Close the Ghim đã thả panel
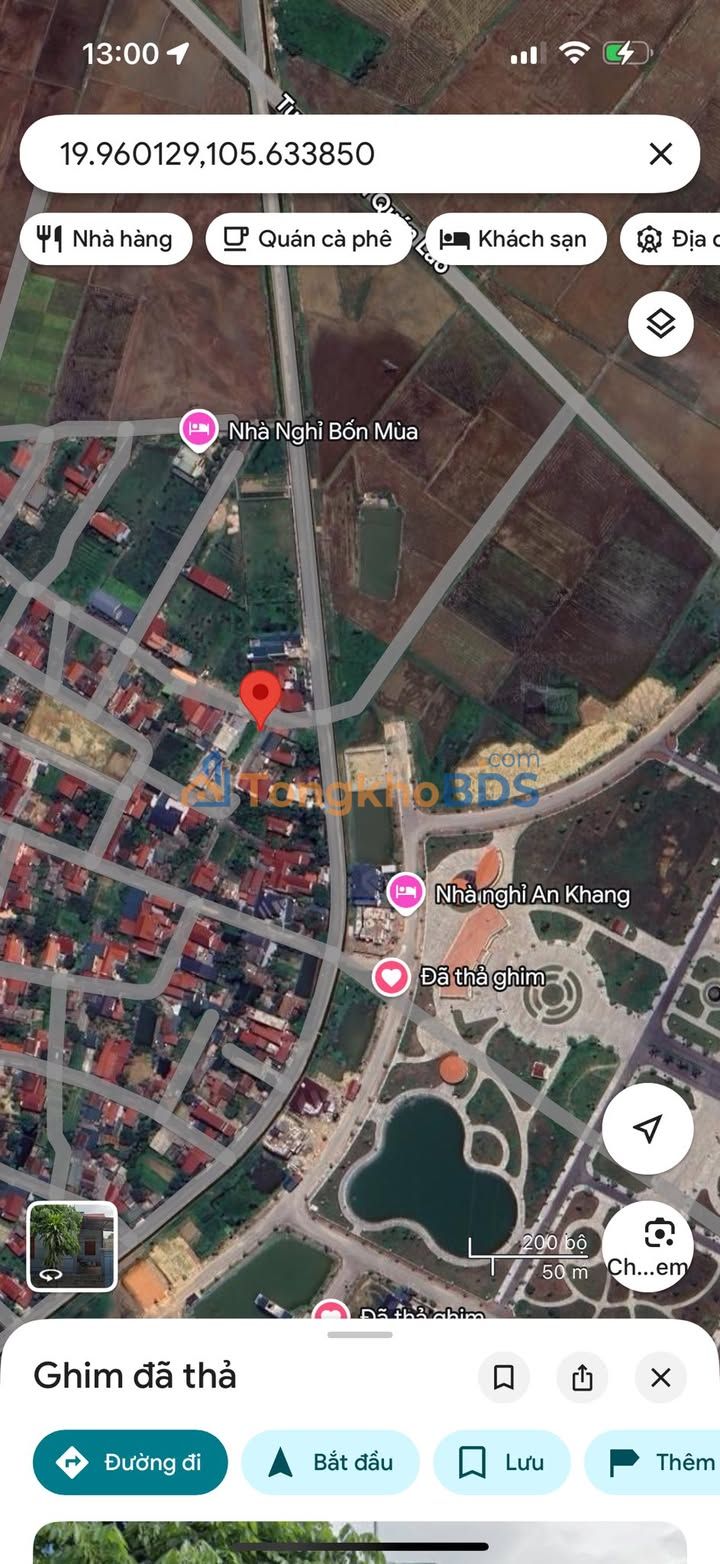The width and height of the screenshot is (720, 1564). (x=660, y=1378)
